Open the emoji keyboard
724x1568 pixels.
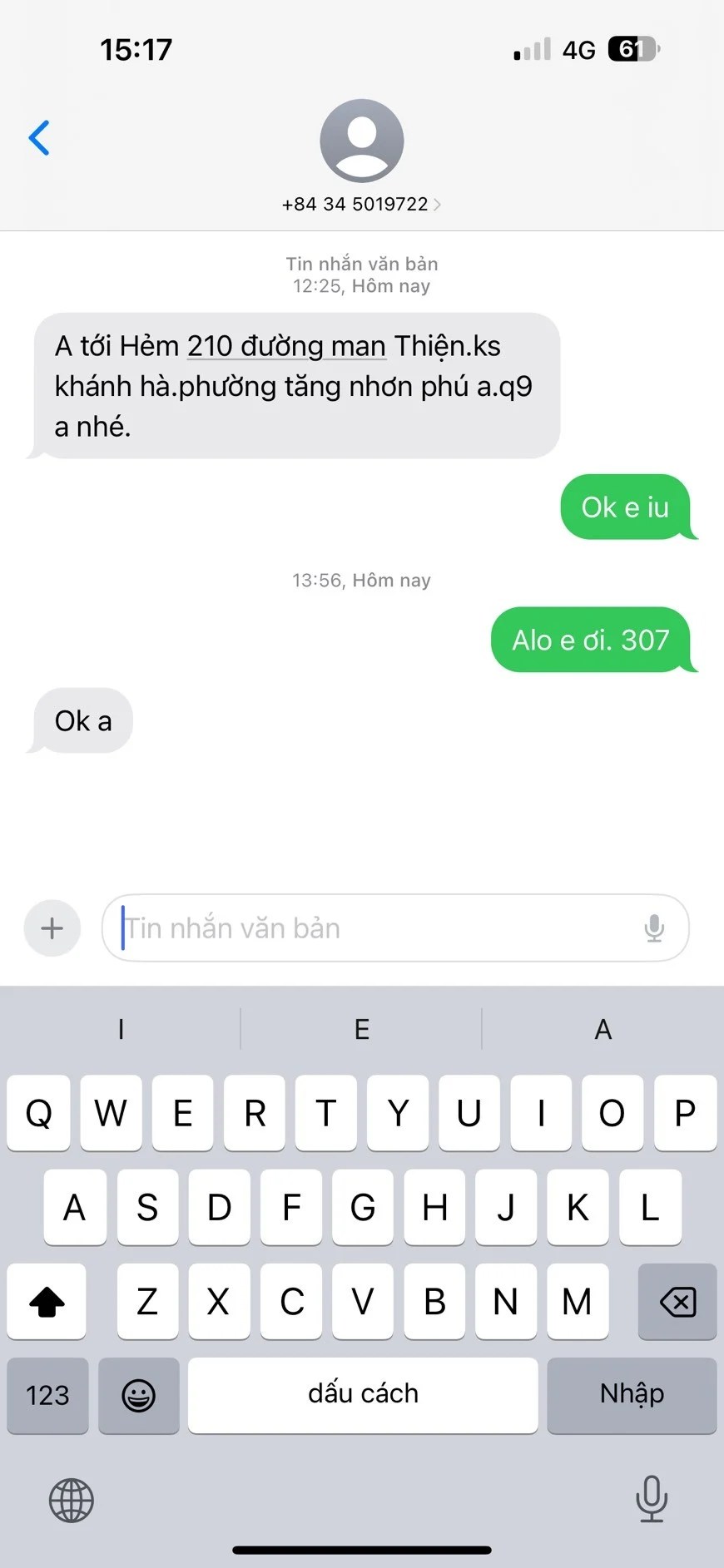pos(138,1395)
